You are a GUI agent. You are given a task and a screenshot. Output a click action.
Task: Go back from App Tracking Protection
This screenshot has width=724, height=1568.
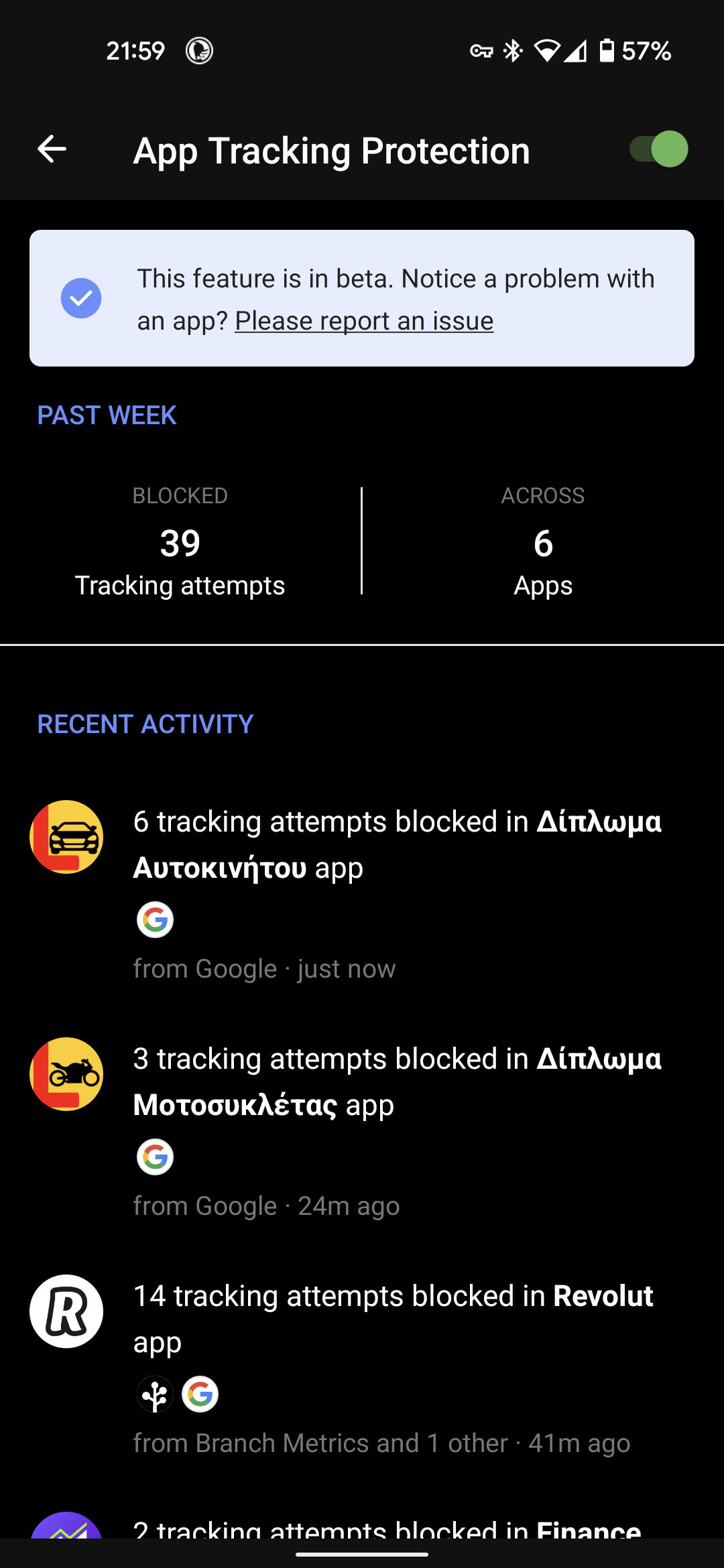tap(52, 149)
